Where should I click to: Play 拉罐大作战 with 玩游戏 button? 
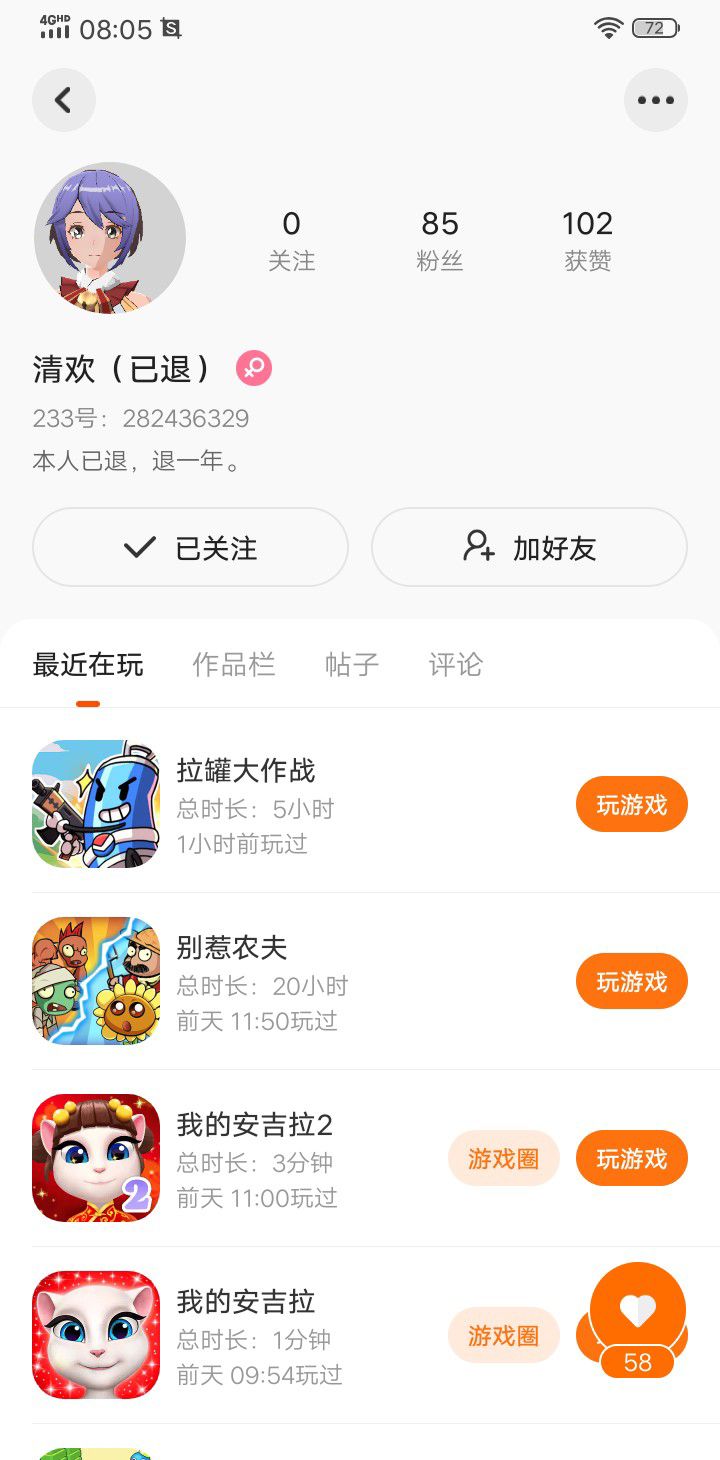(631, 804)
